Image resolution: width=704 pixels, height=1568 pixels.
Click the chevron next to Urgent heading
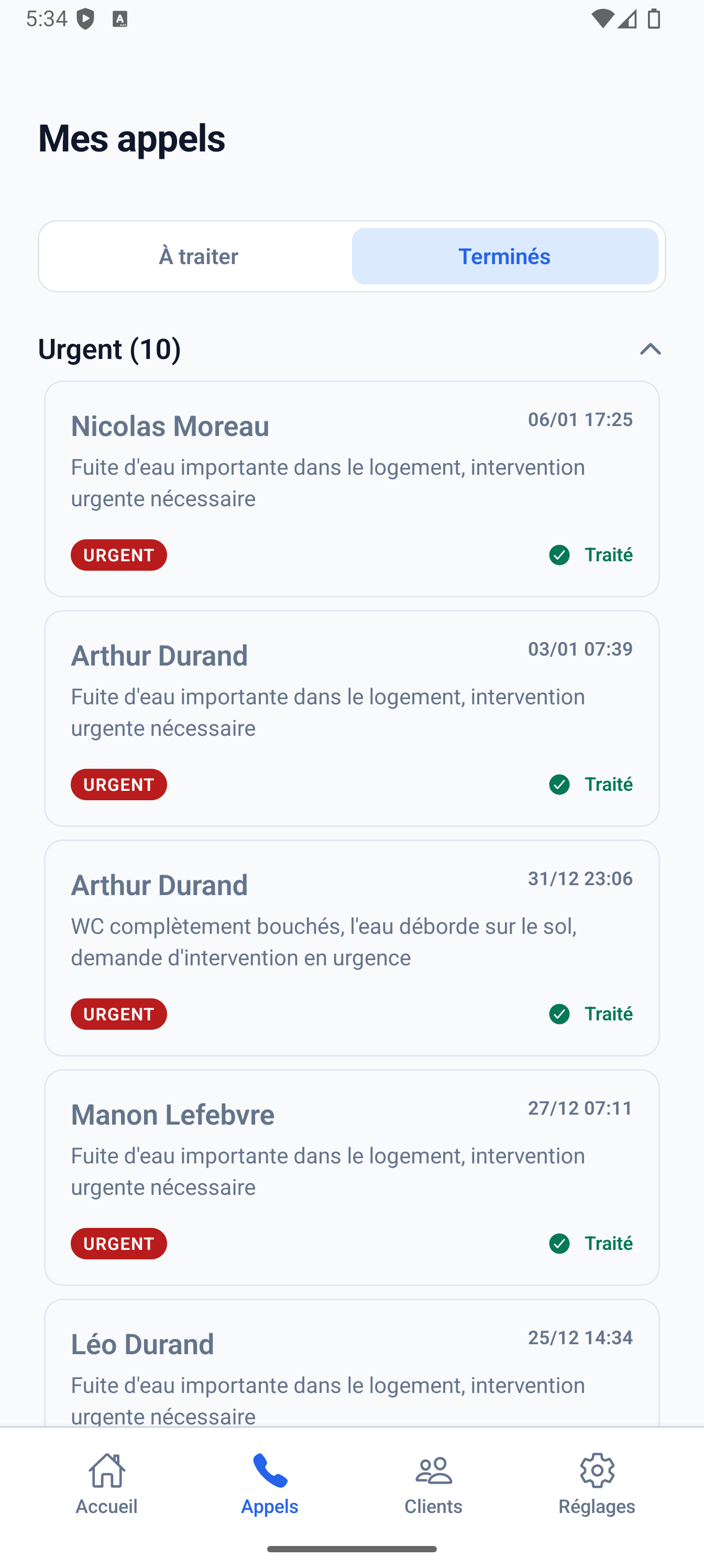click(651, 349)
